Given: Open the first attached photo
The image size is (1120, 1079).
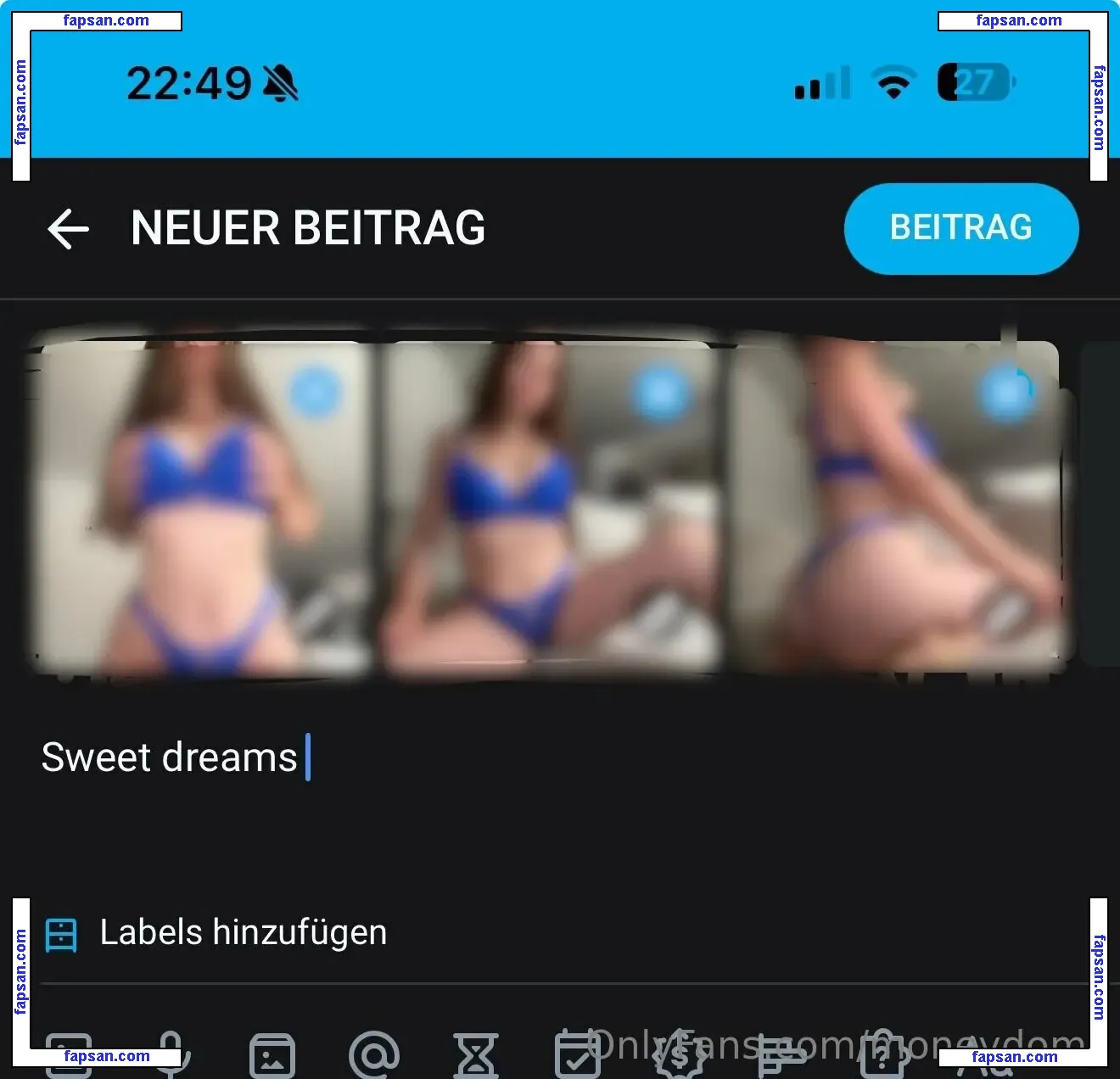Looking at the screenshot, I should click(x=204, y=507).
